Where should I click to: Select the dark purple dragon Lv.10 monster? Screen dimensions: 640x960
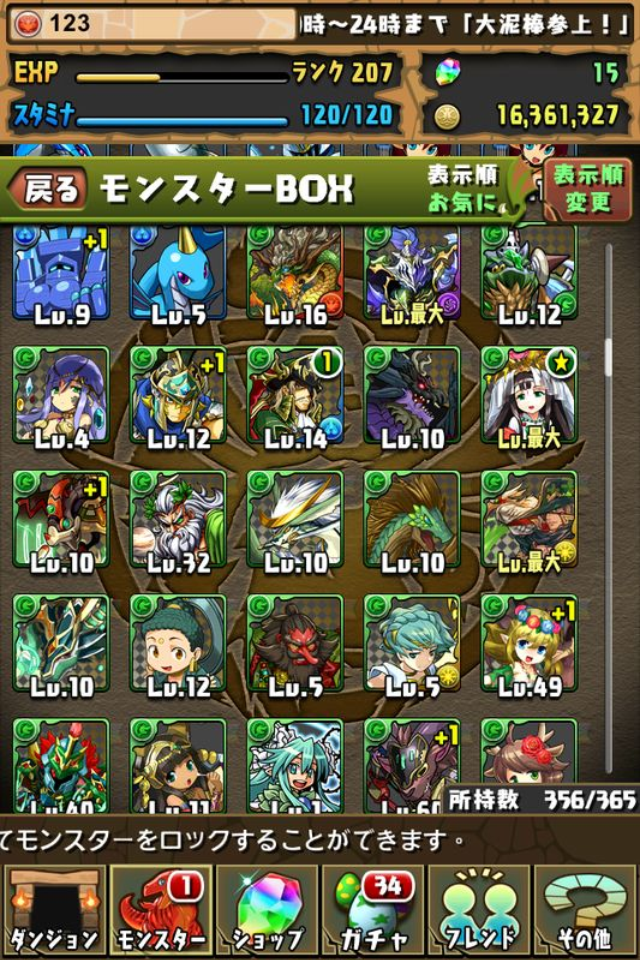pyautogui.click(x=411, y=396)
